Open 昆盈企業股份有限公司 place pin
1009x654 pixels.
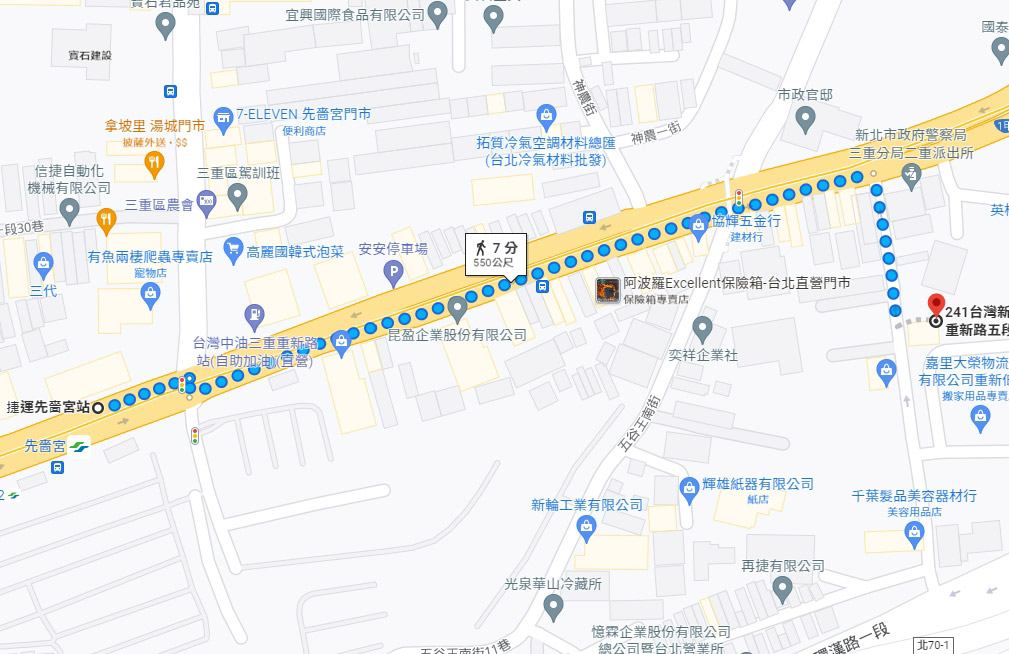pos(458,307)
